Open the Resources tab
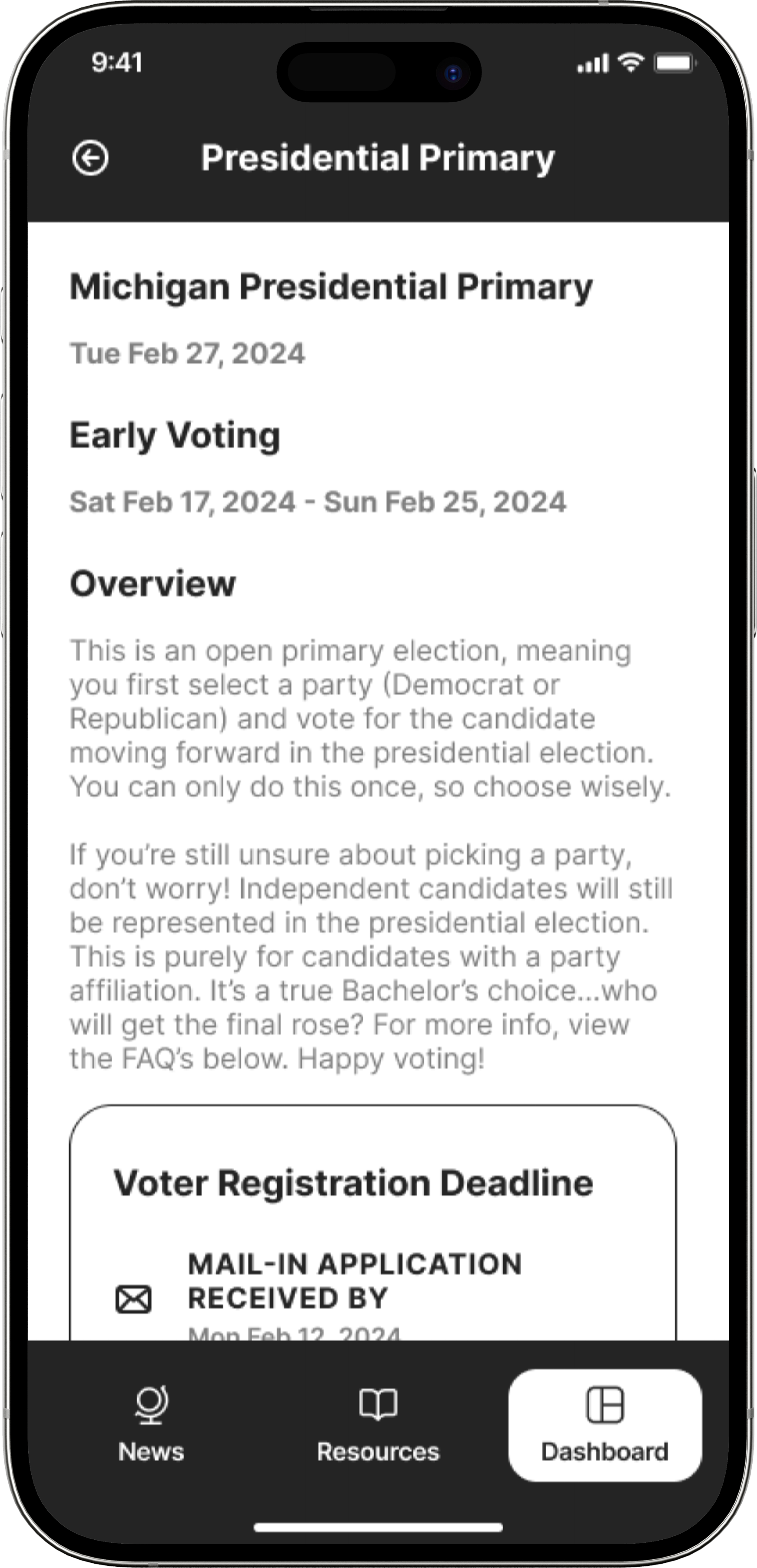The image size is (757, 1568). click(x=378, y=1425)
